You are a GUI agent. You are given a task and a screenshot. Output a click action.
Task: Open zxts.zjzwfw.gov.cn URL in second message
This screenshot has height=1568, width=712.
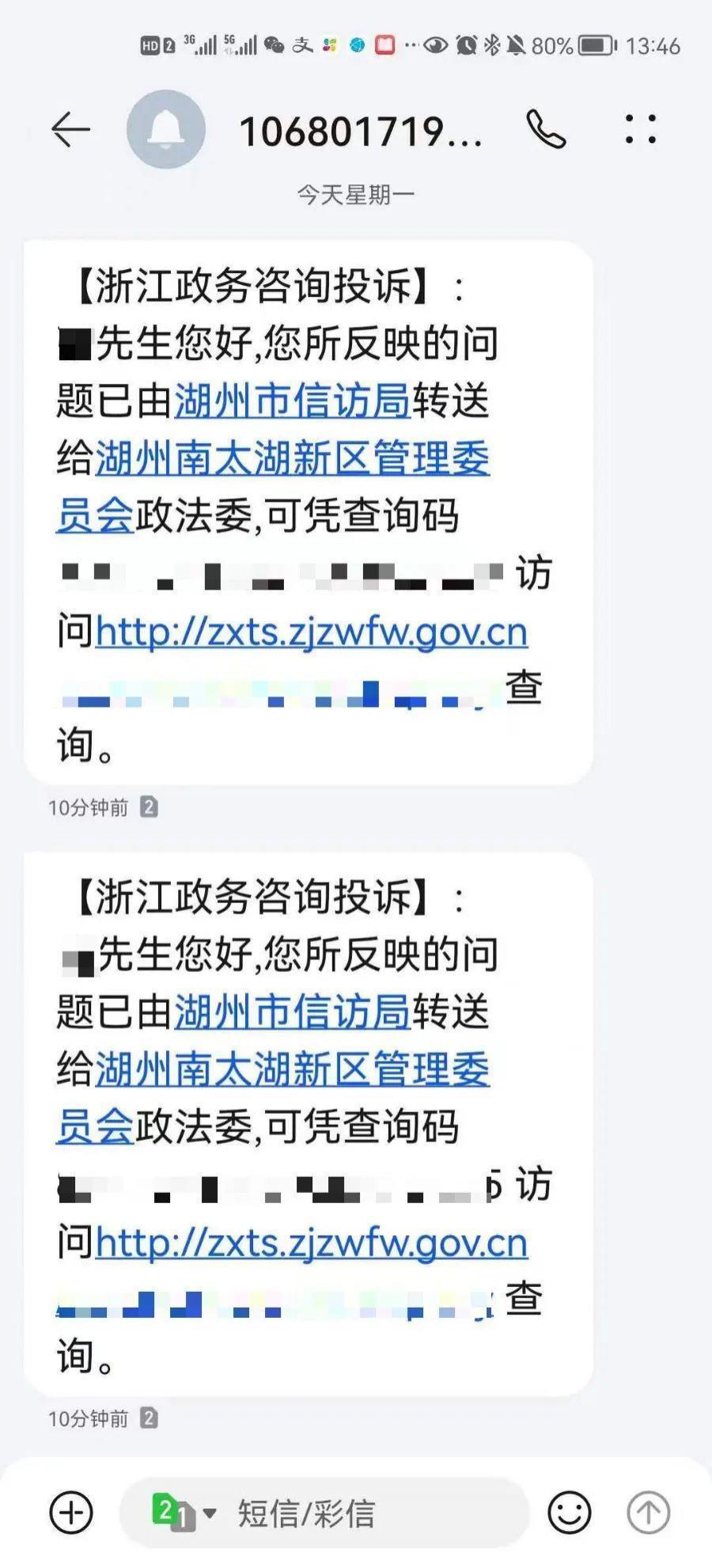(311, 1243)
